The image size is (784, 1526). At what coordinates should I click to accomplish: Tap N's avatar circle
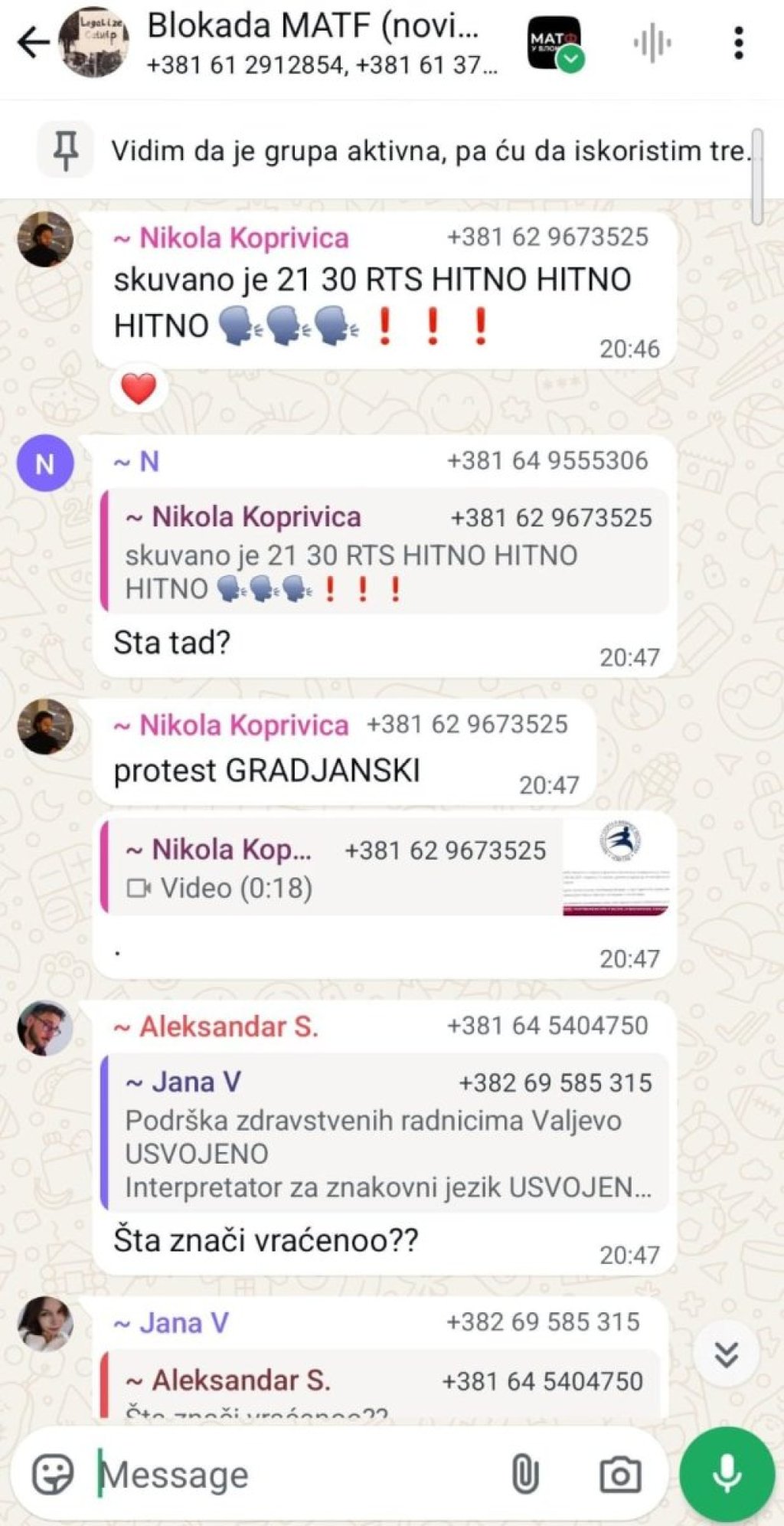pyautogui.click(x=45, y=463)
